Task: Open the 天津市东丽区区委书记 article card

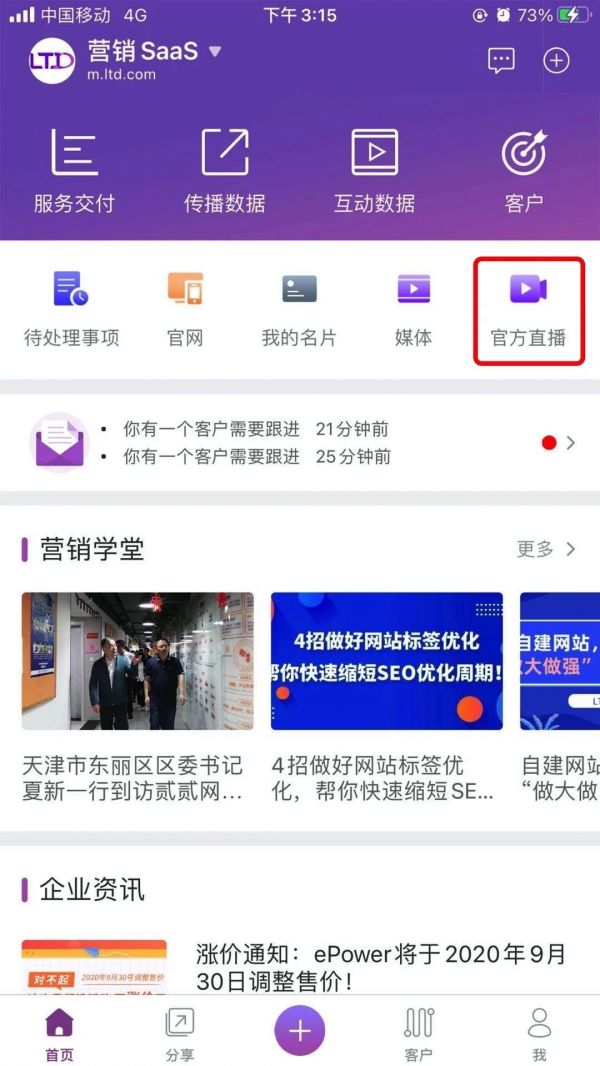Action: click(137, 695)
